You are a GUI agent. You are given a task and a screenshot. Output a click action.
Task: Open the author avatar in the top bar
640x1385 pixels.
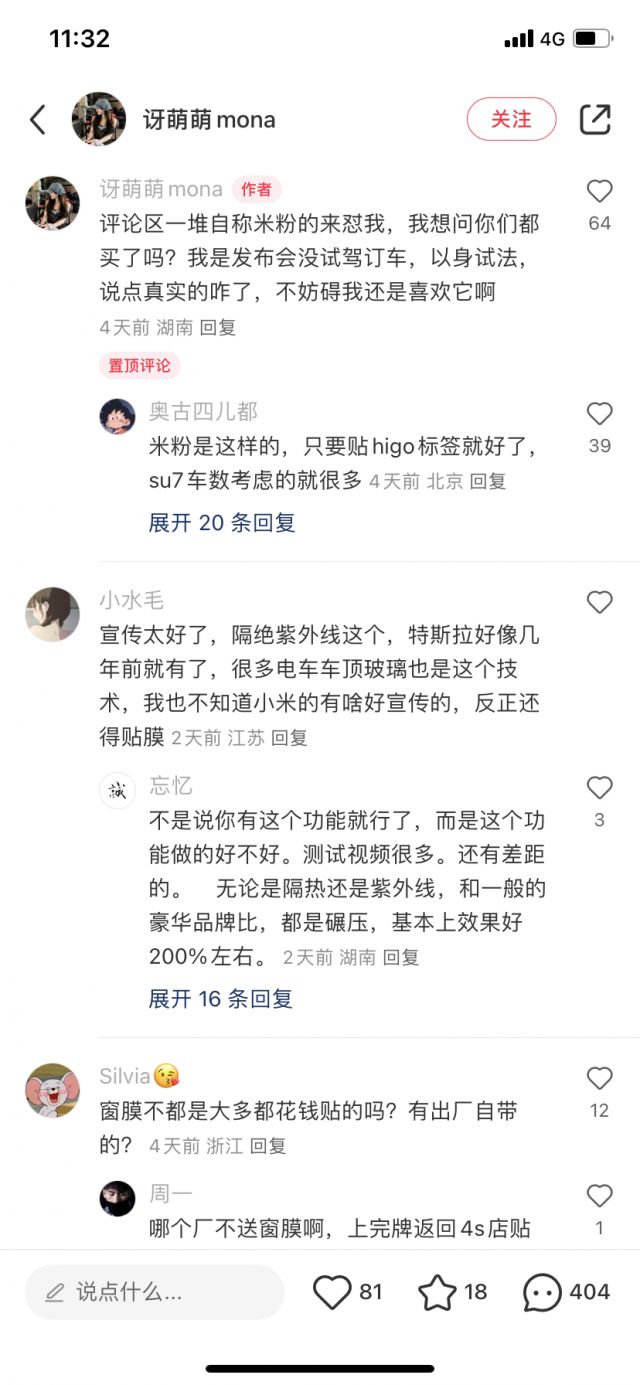click(x=99, y=120)
